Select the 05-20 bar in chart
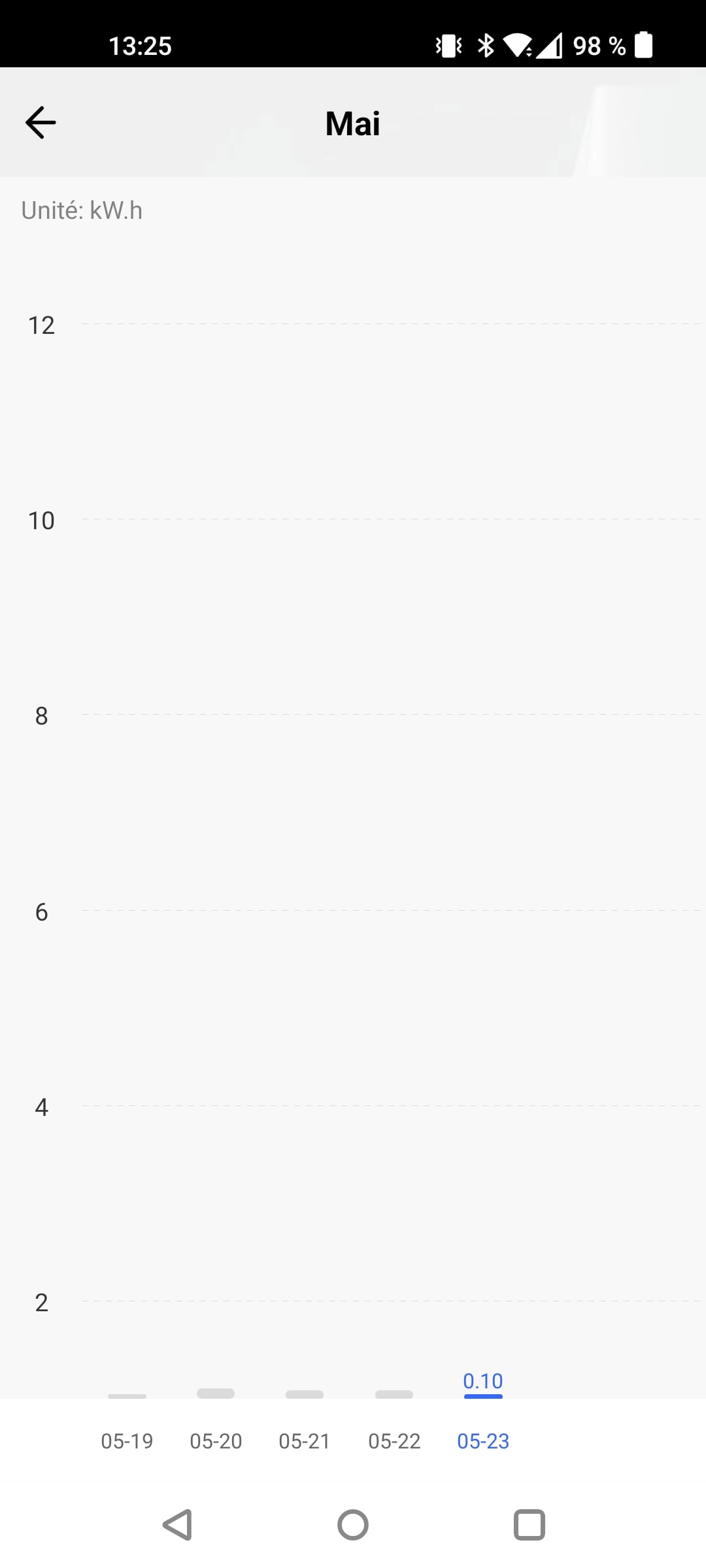 (216, 1394)
